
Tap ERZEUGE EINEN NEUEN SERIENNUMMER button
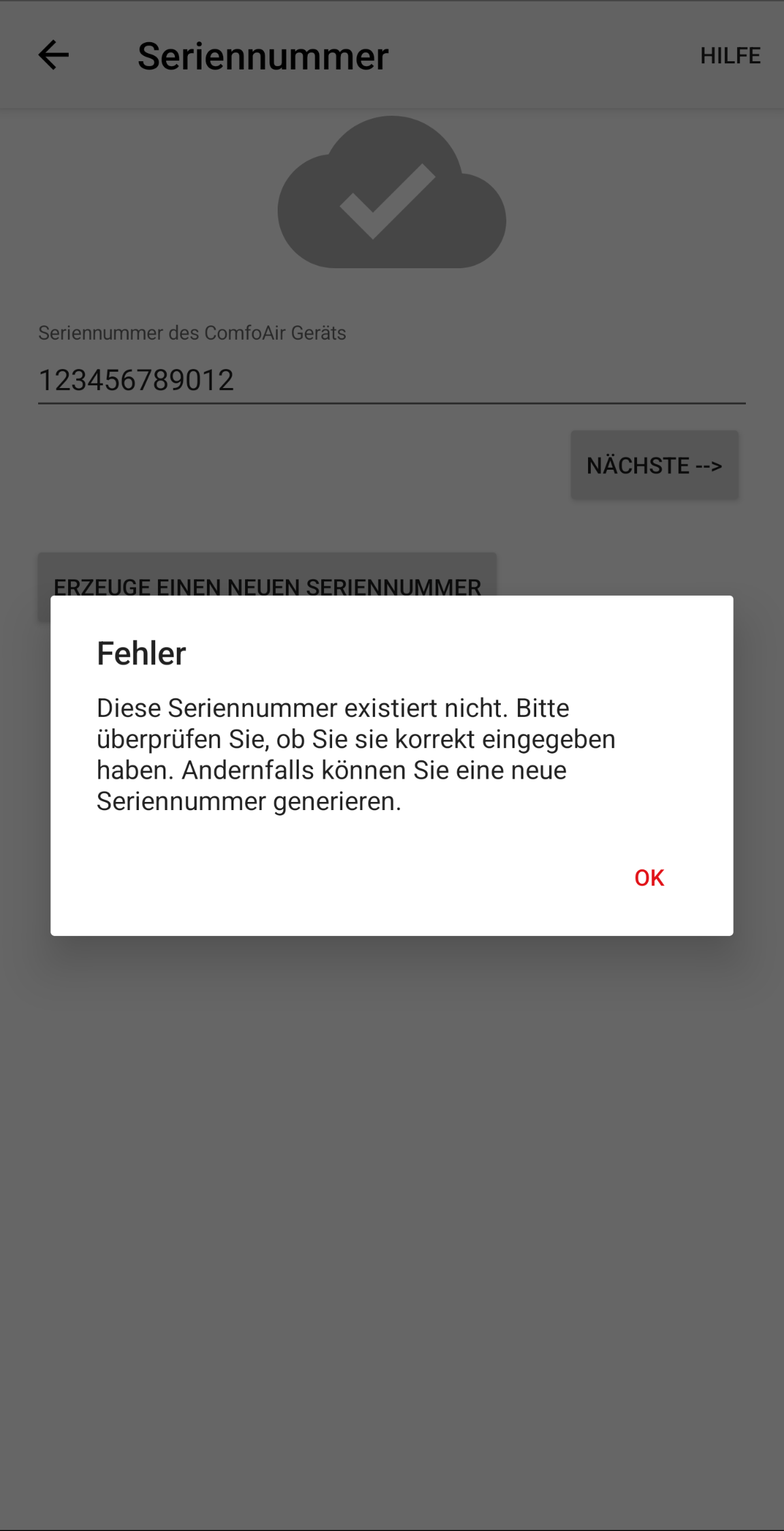(x=267, y=577)
